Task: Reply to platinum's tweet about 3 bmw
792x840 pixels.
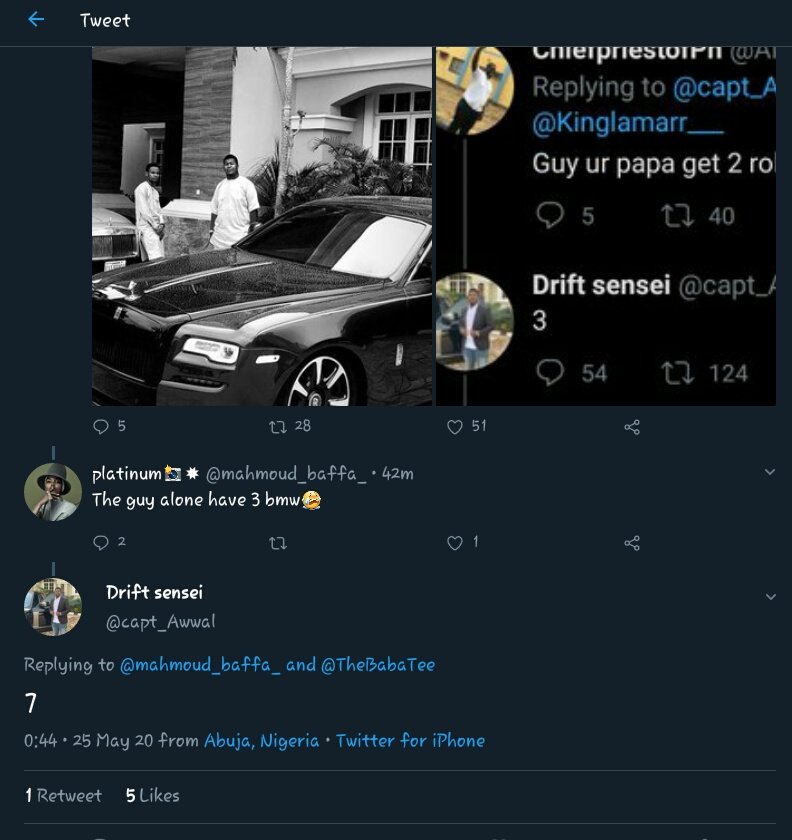Action: click(100, 543)
